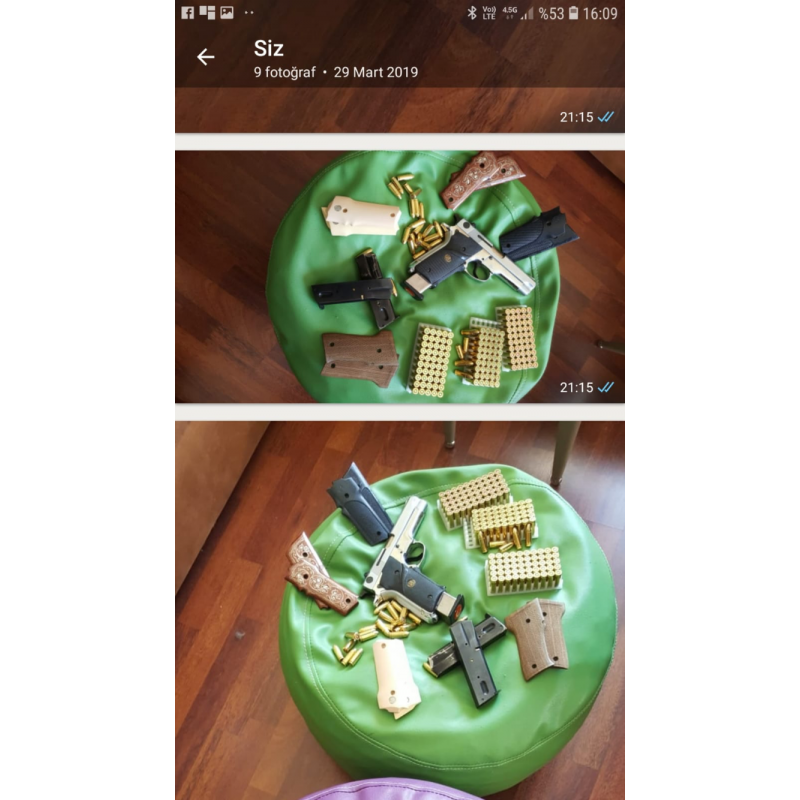Open the large bottom photo of the green cushion
Image resolution: width=800 pixels, height=800 pixels.
400,610
